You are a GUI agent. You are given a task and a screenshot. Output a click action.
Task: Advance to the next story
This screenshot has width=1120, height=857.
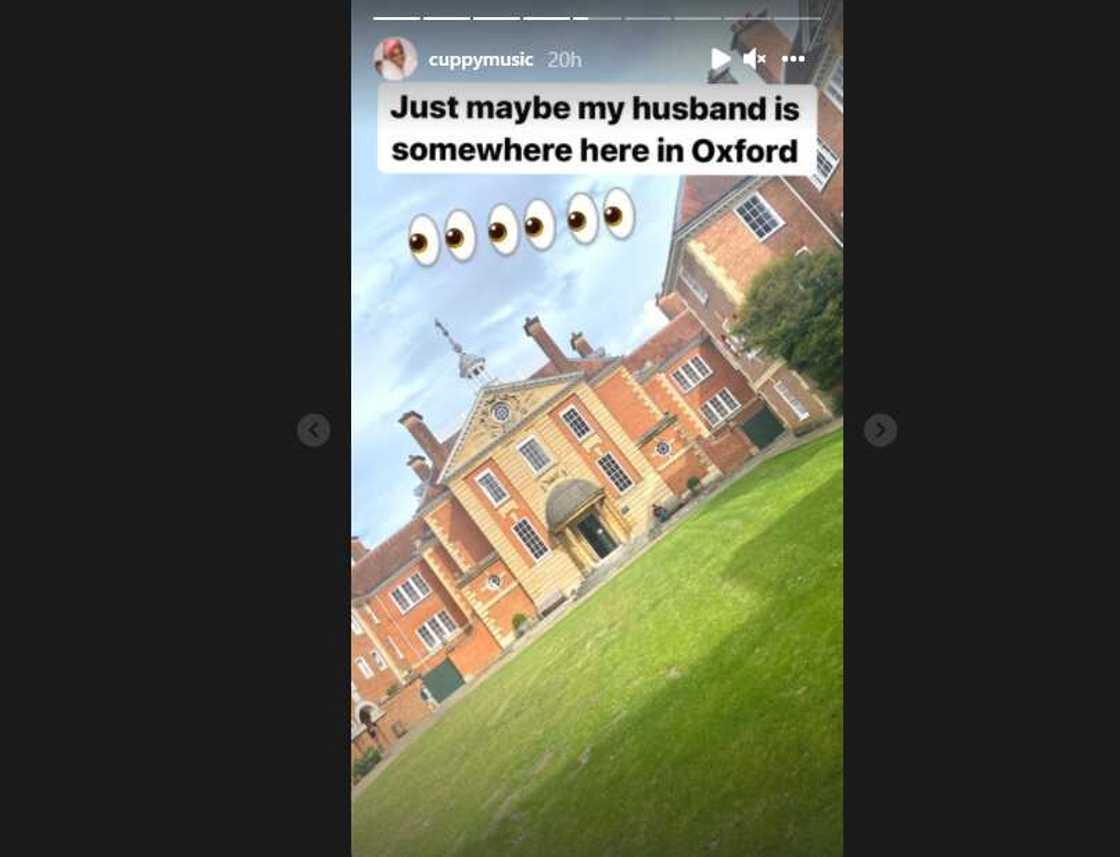880,430
